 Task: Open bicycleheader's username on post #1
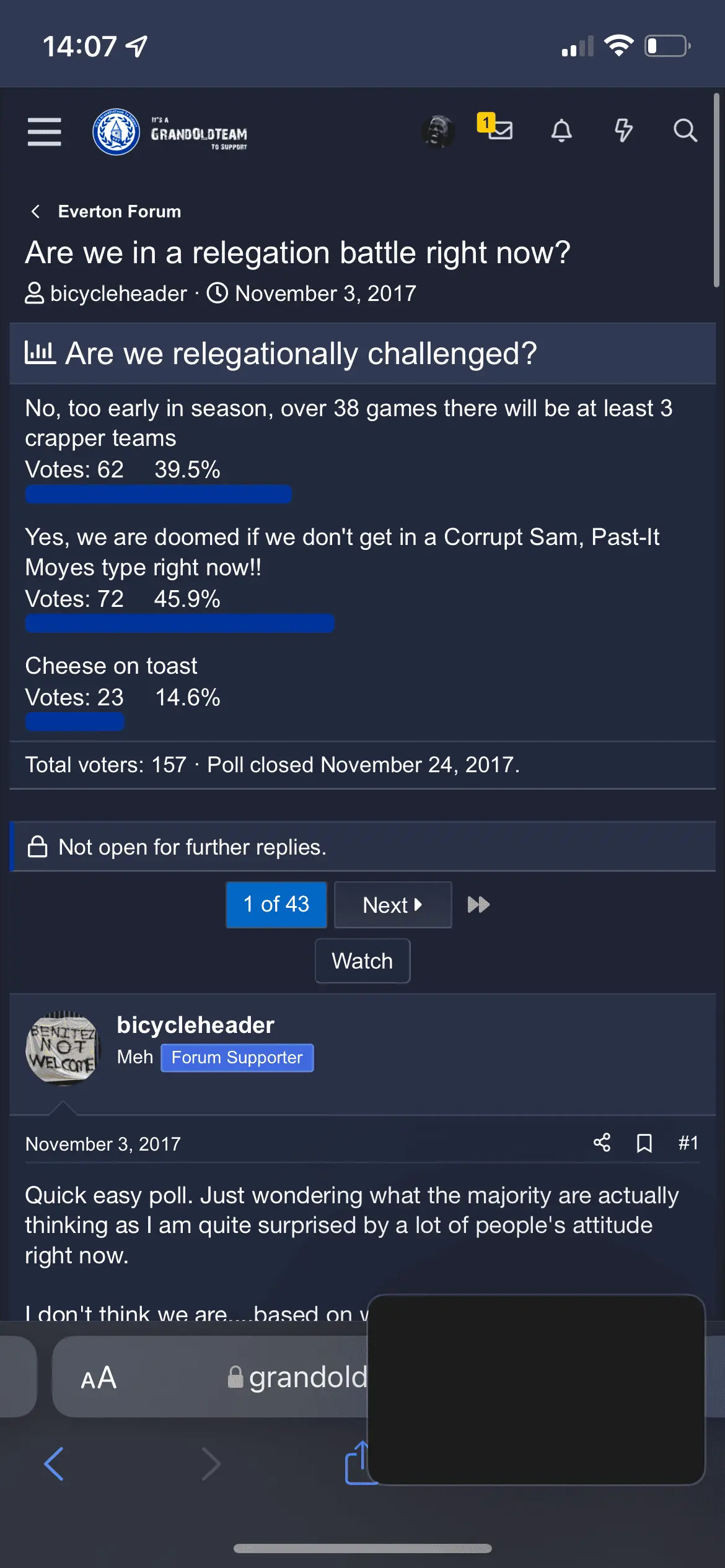(195, 1025)
